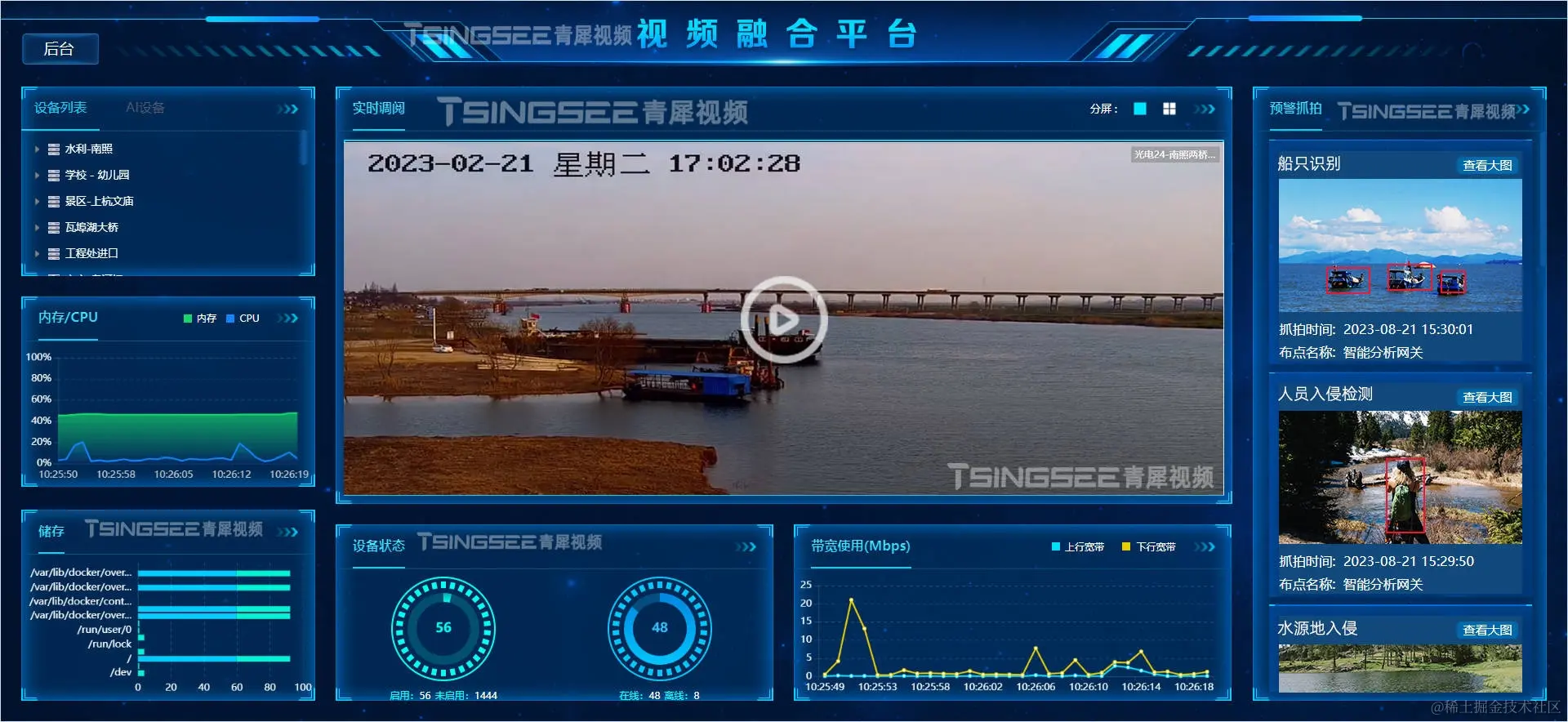Switch to the AI设备 tab
This screenshot has height=722, width=1568.
145,108
